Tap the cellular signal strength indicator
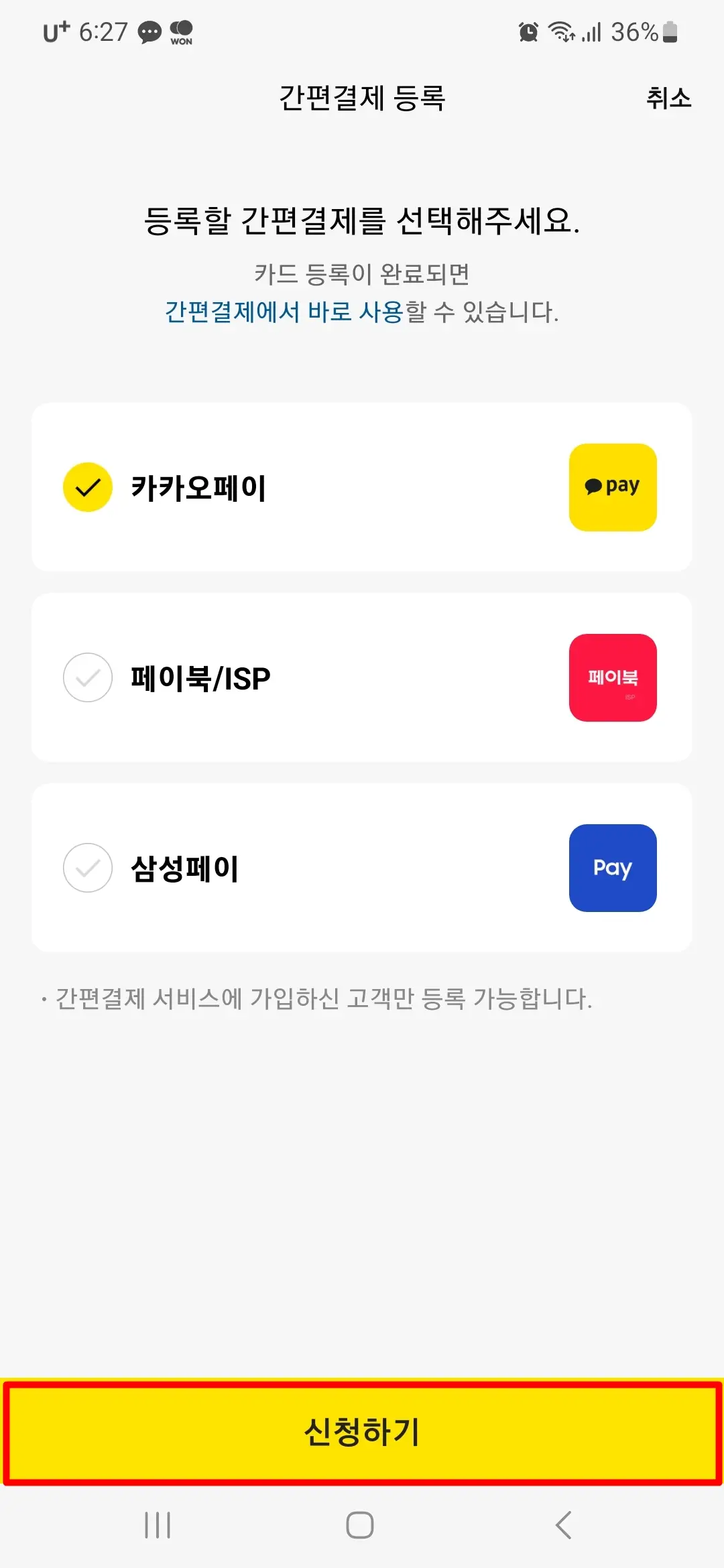 (x=590, y=31)
